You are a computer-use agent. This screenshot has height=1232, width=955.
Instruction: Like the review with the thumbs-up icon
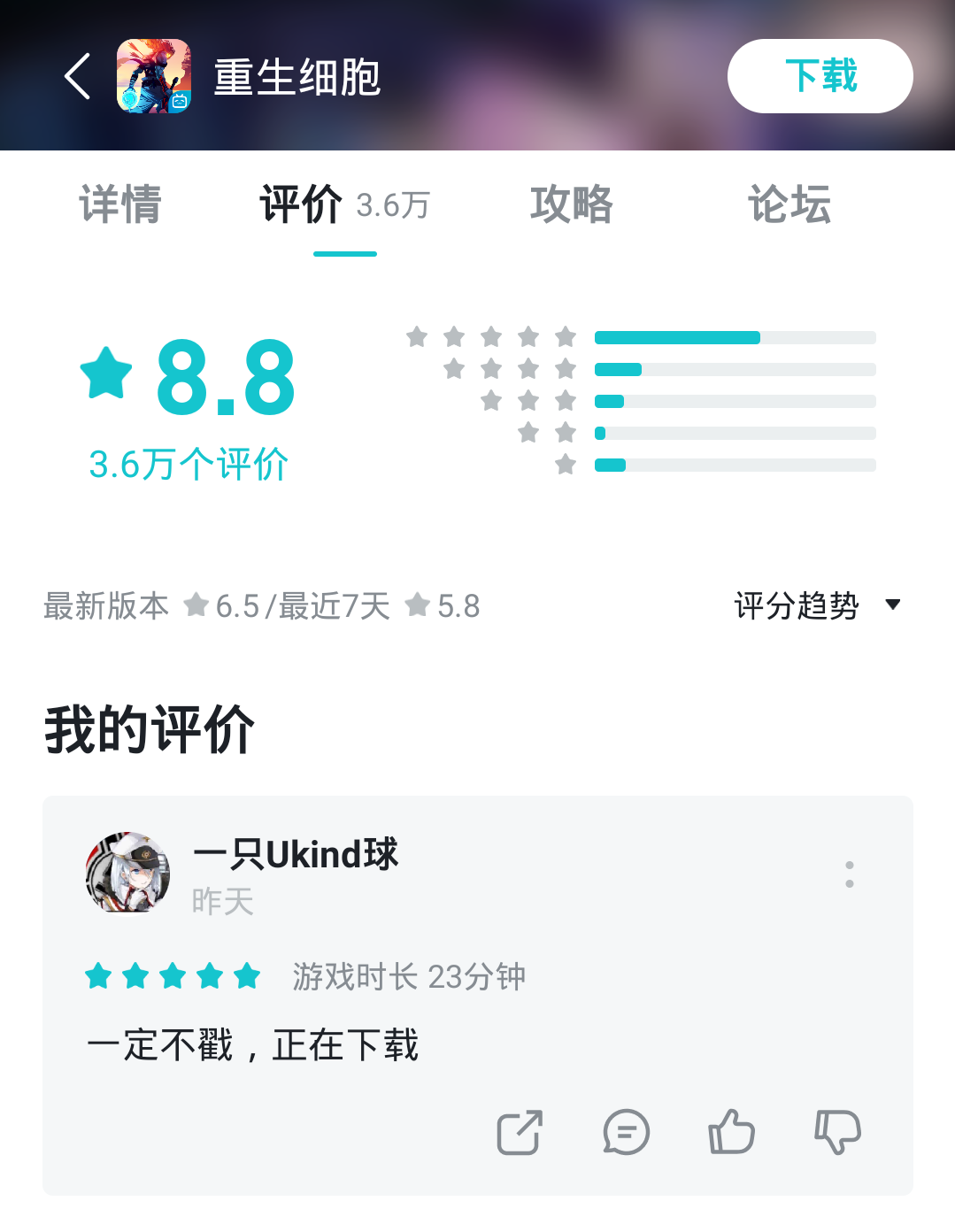(731, 1132)
